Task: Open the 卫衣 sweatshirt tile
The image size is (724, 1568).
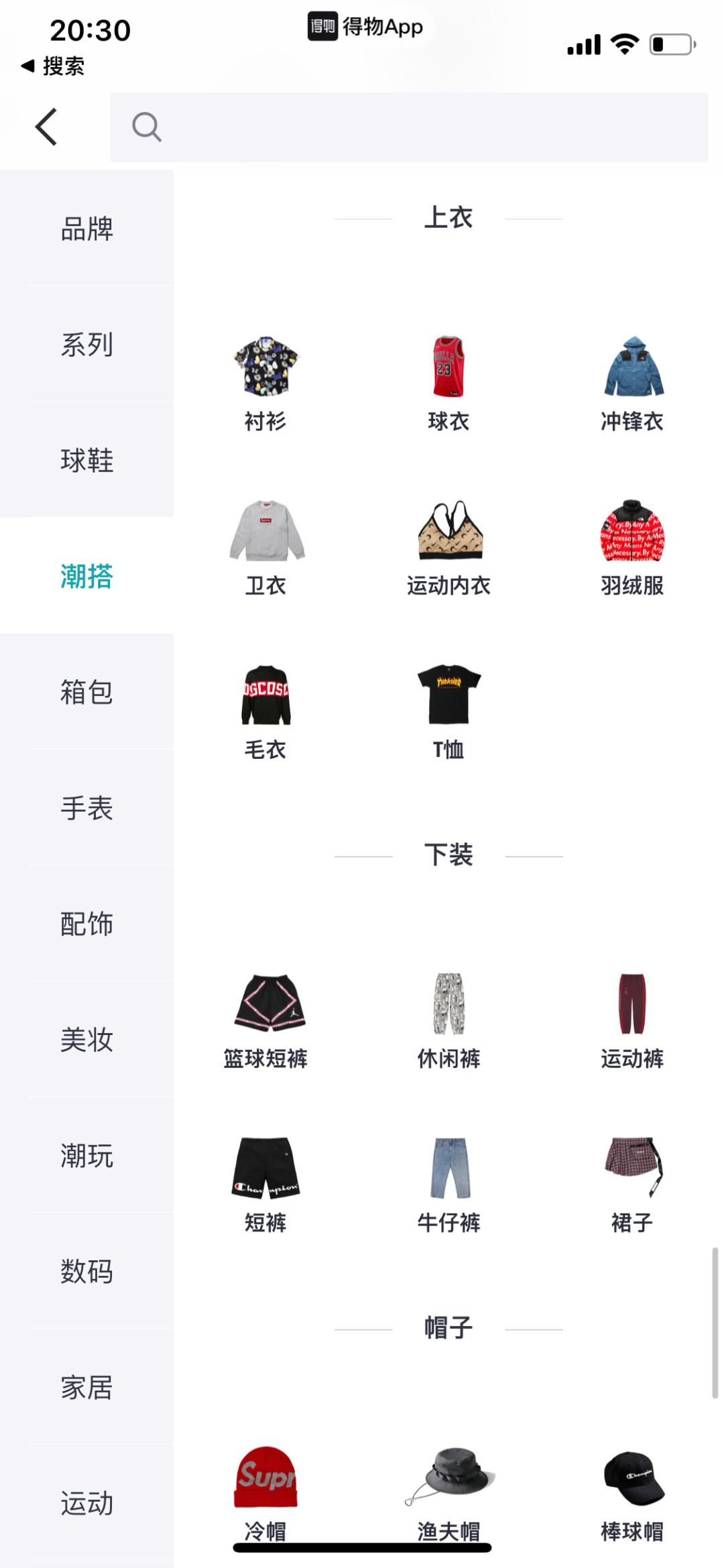Action: [x=265, y=546]
